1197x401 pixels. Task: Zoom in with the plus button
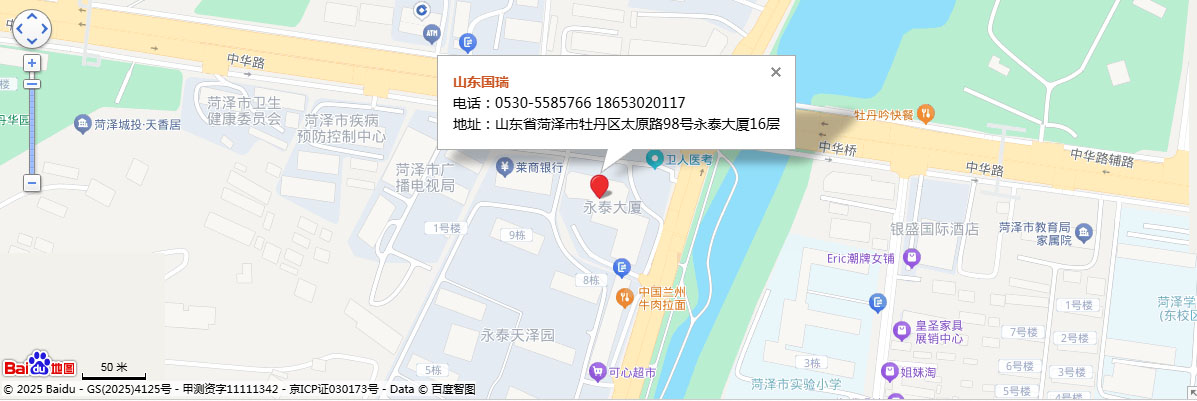(x=32, y=63)
